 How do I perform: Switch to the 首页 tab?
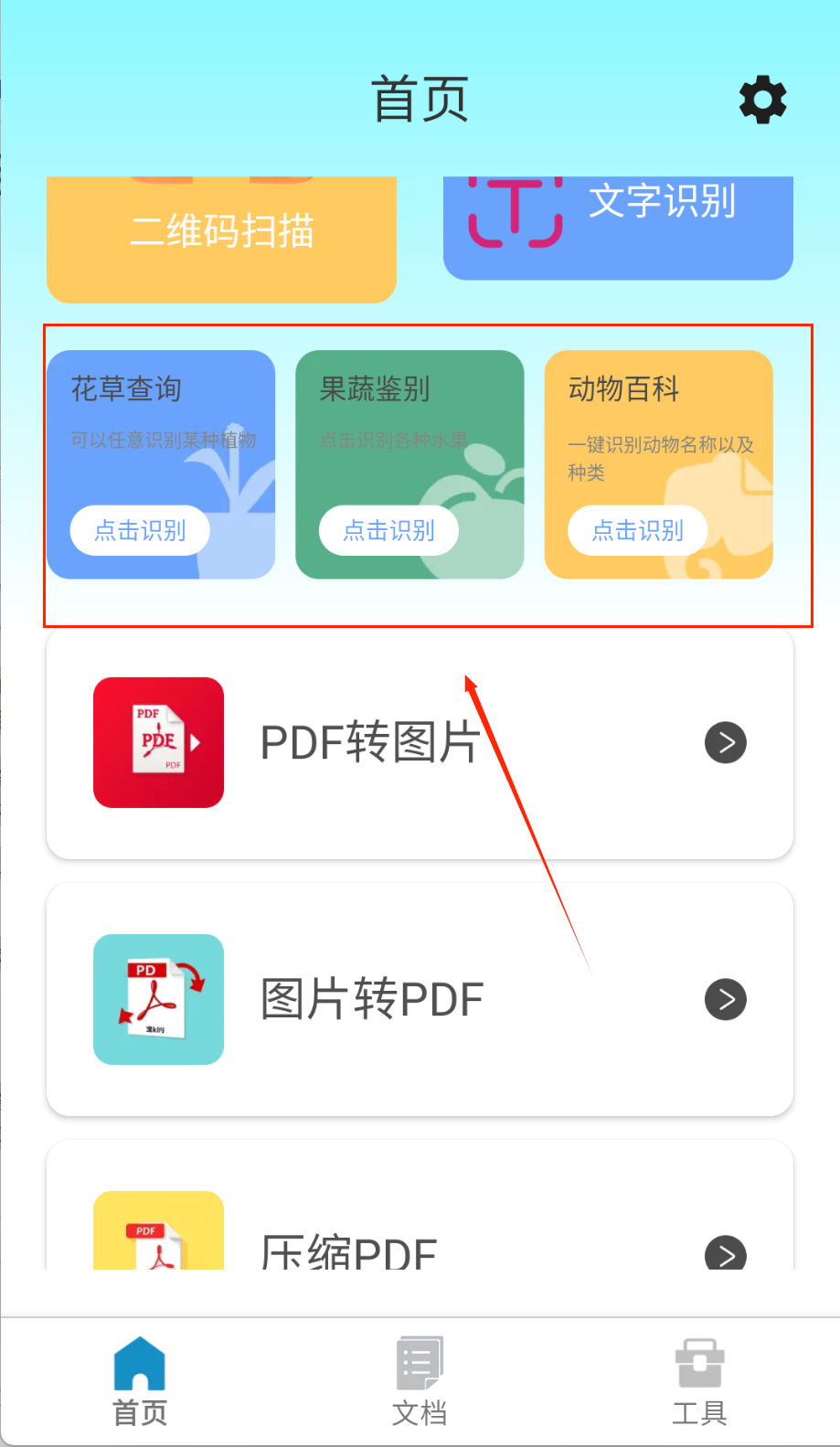point(140,1382)
